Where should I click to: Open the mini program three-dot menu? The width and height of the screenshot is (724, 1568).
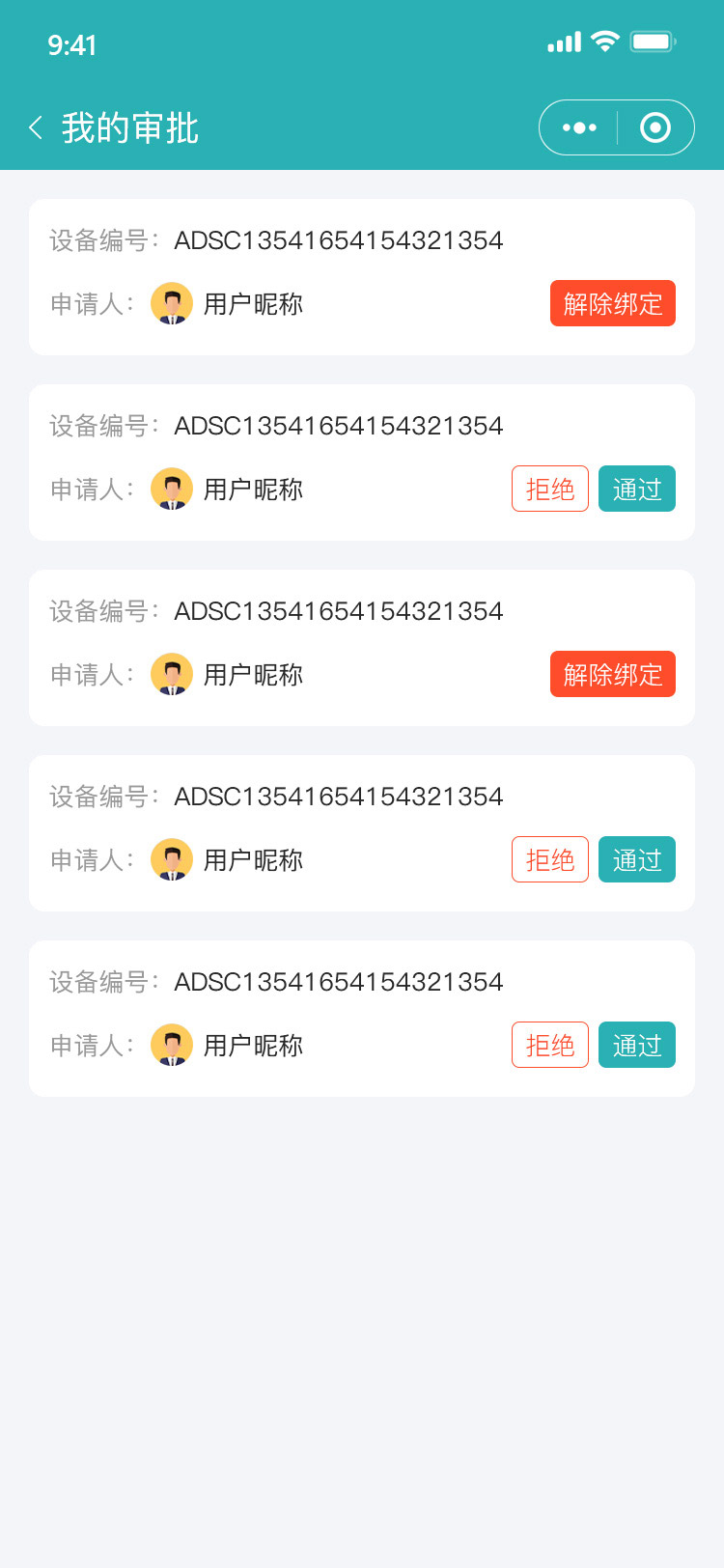pos(579,127)
